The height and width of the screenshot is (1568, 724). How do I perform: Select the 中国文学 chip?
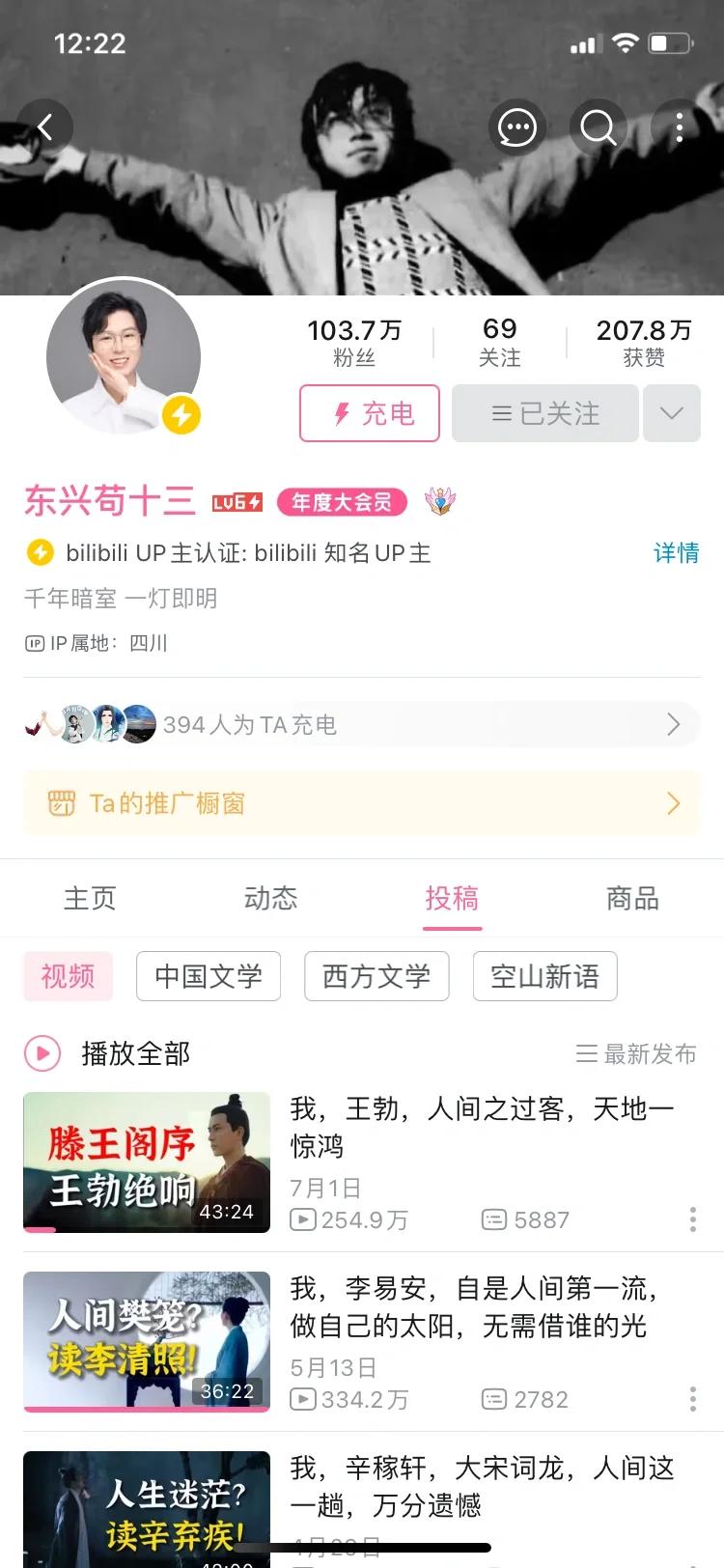[x=209, y=976]
